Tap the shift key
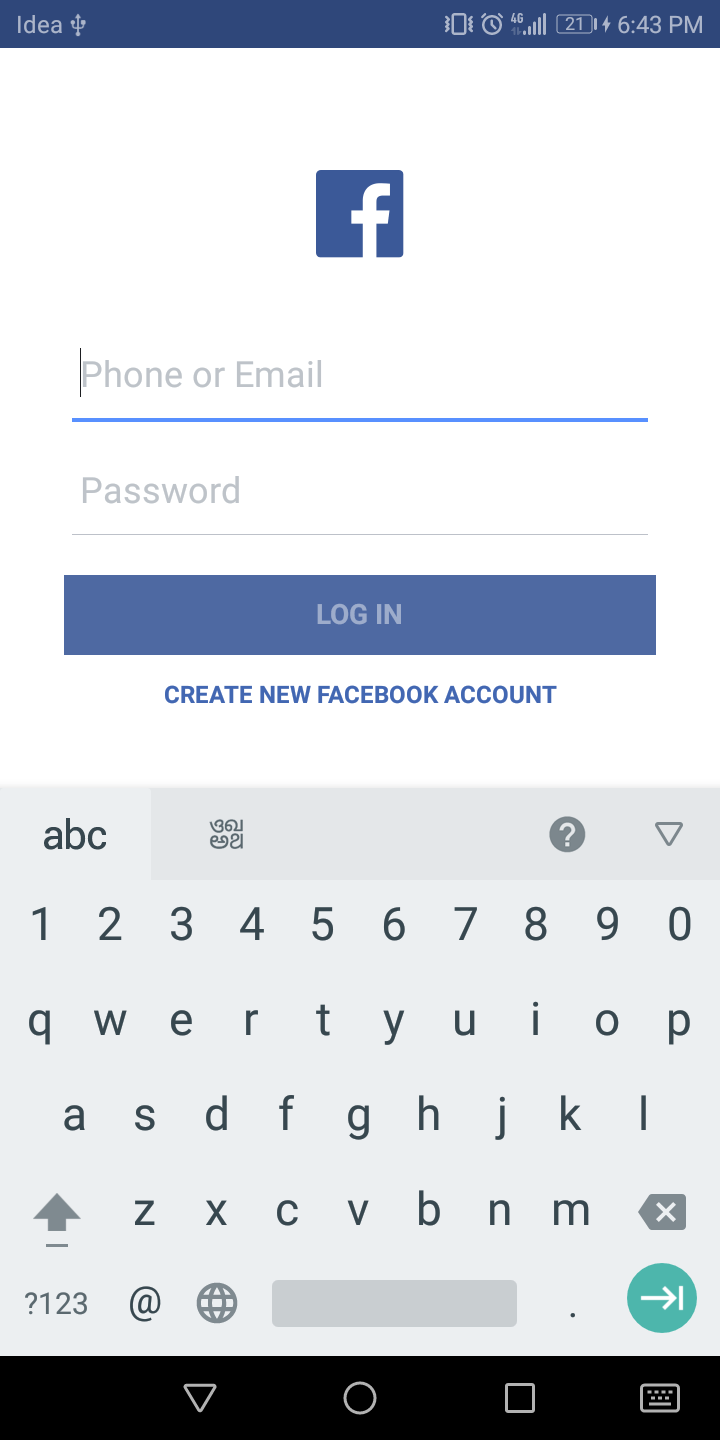The height and width of the screenshot is (1440, 720). [57, 1214]
